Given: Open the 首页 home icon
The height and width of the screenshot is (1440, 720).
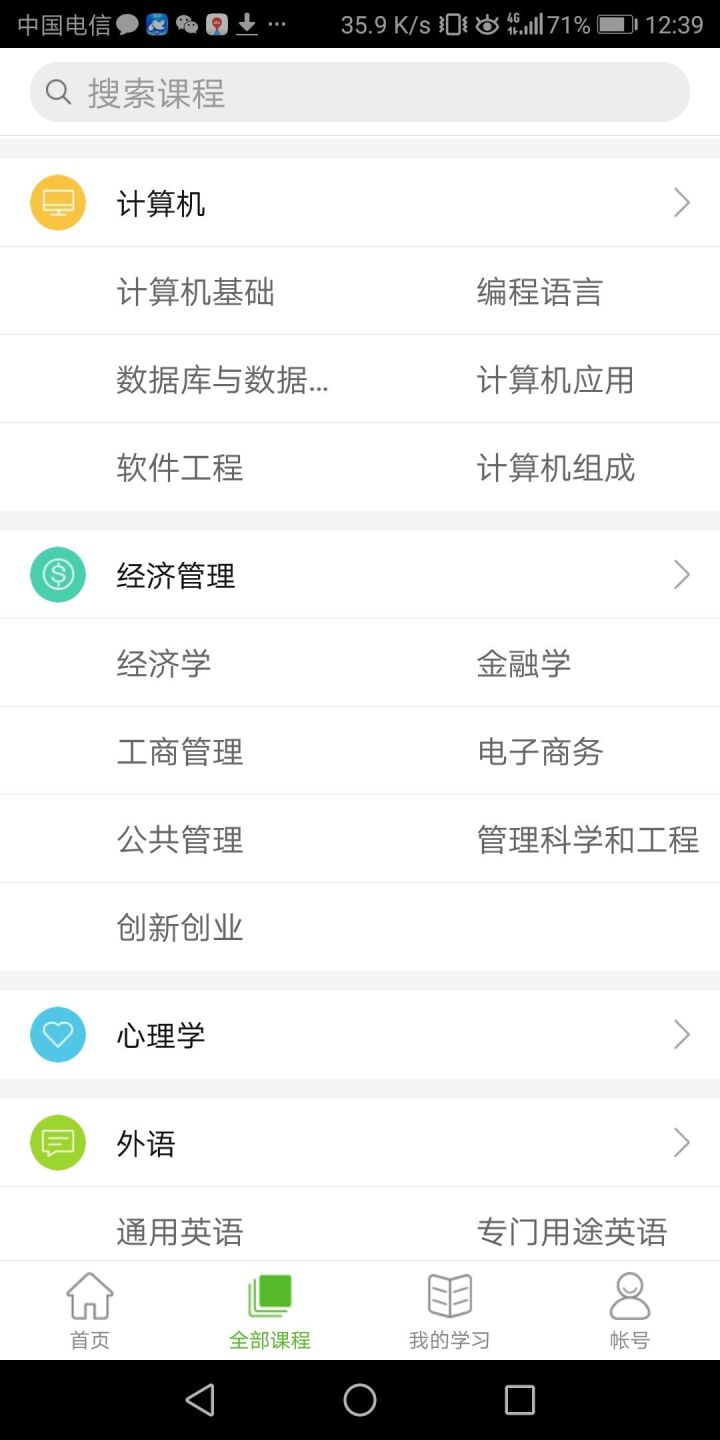Looking at the screenshot, I should point(89,1295).
